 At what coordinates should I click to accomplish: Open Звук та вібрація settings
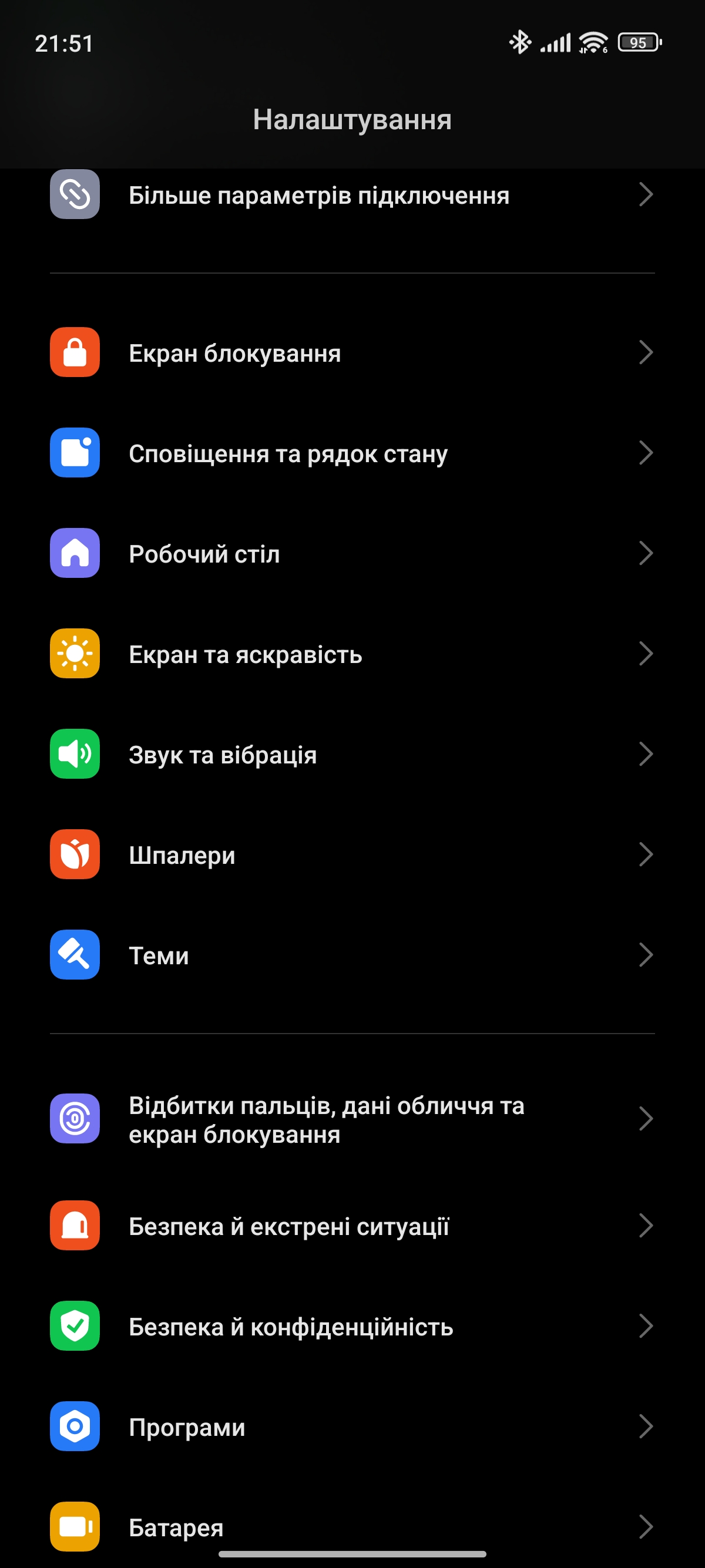tap(352, 754)
